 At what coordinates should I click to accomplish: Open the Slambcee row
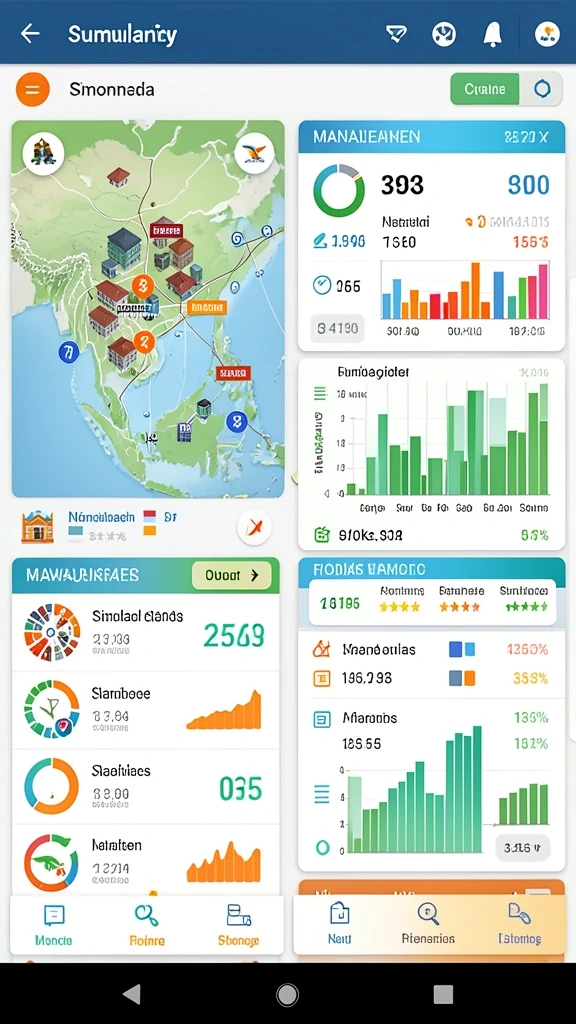(146, 709)
